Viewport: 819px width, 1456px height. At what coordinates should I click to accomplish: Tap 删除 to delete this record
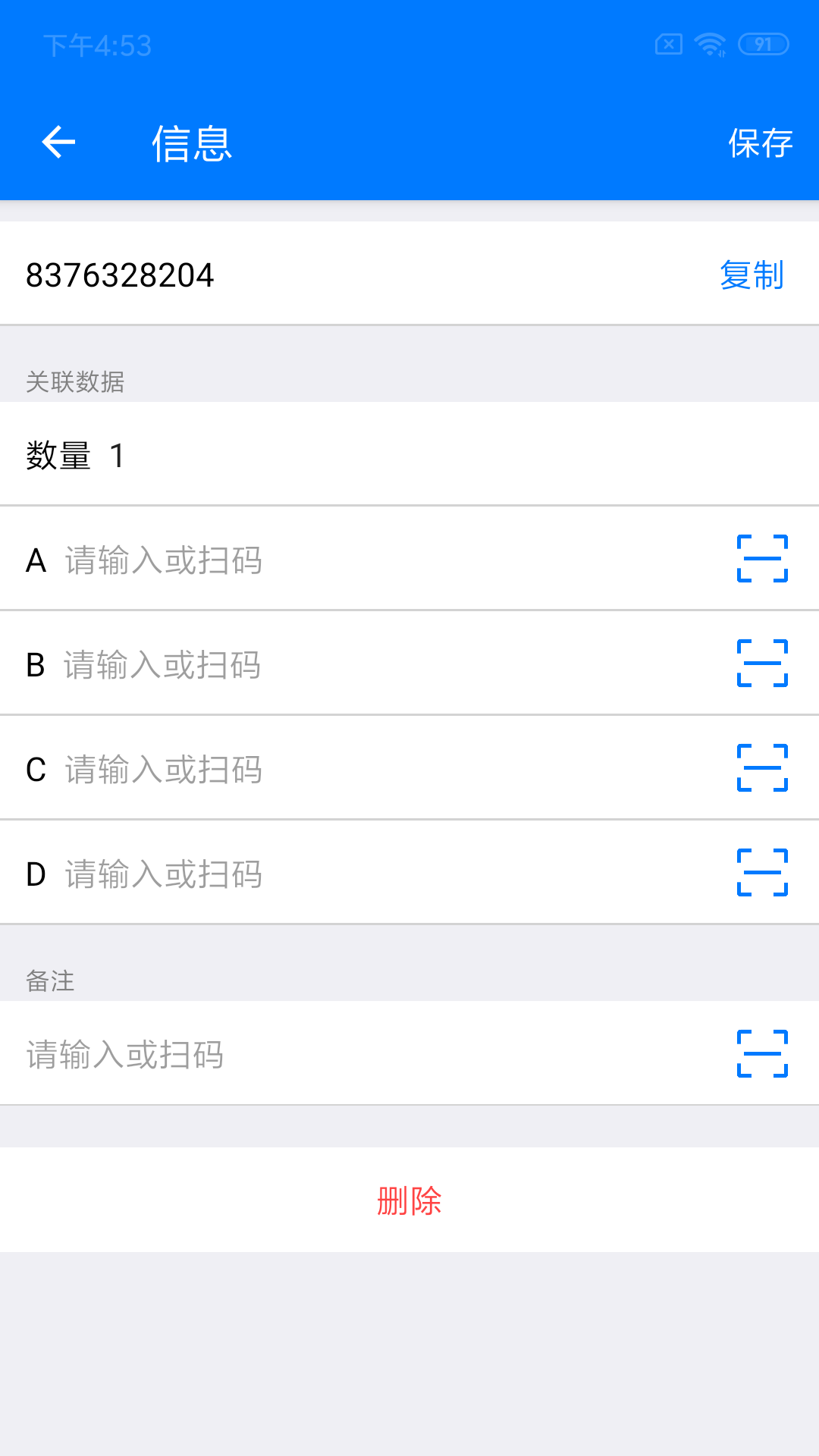pyautogui.click(x=409, y=1199)
